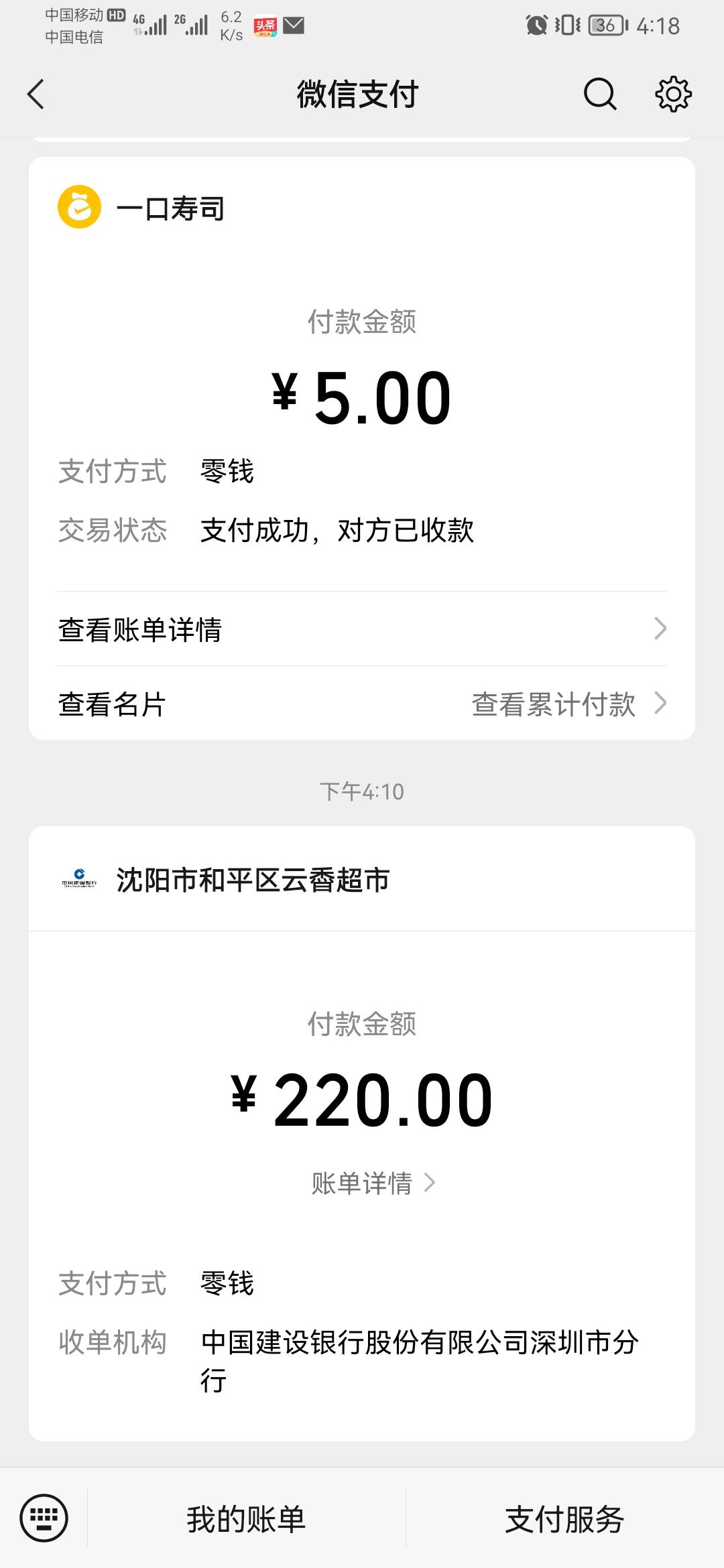Open 查看账单详情 for the sushi payment
724x1568 pixels.
(362, 629)
